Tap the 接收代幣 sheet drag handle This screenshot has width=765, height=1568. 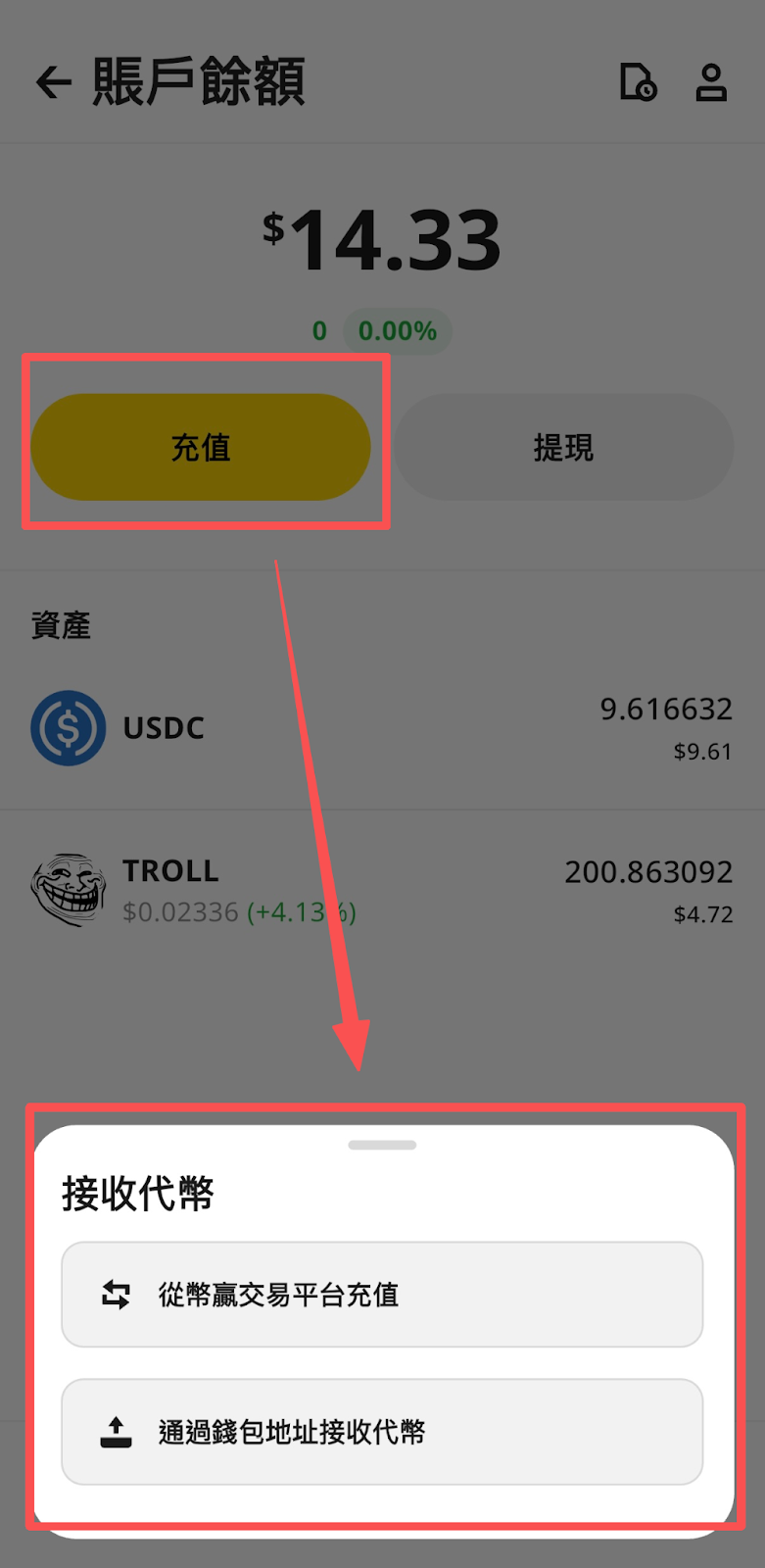point(382,1145)
